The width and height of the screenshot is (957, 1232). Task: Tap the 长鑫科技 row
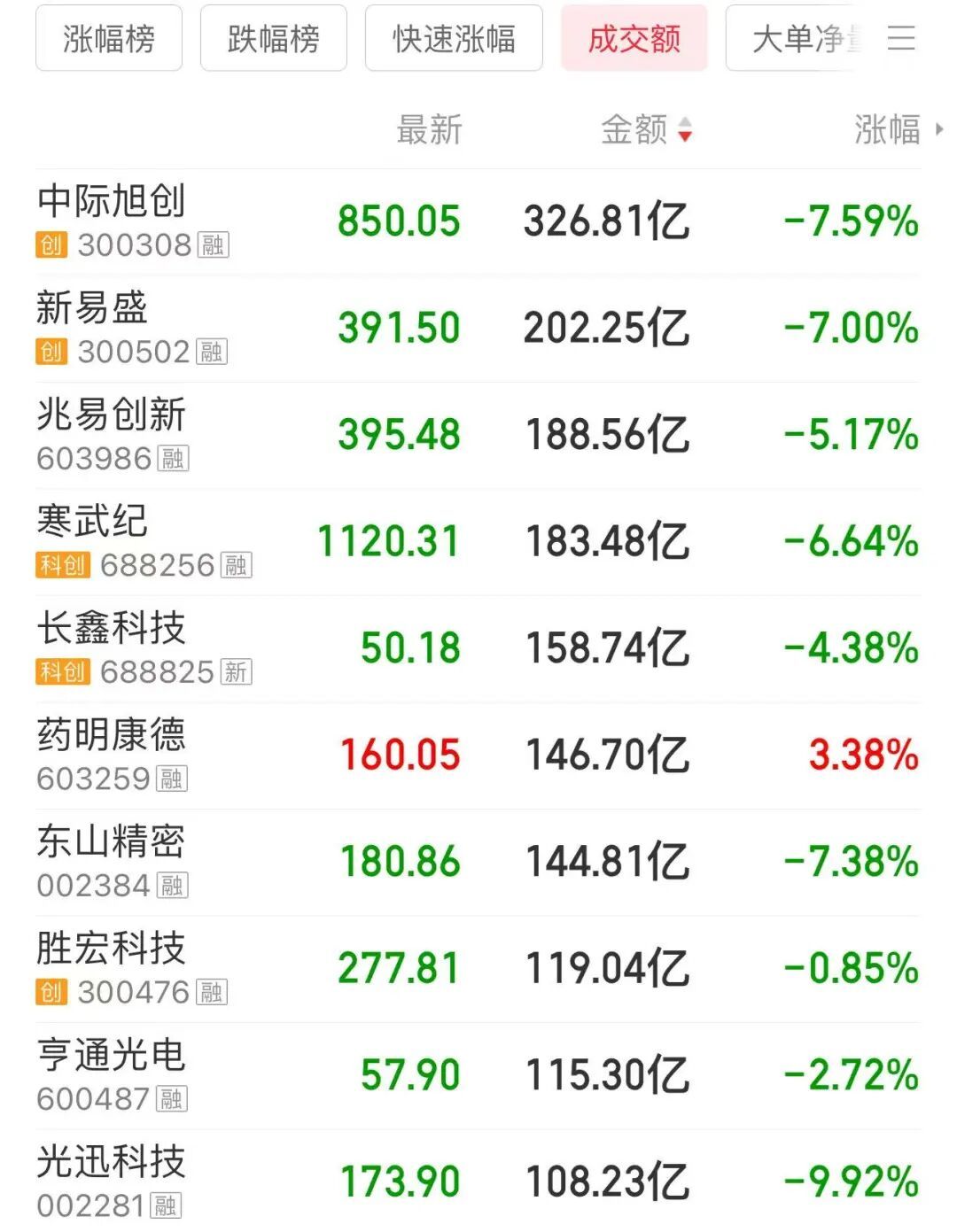(x=478, y=648)
